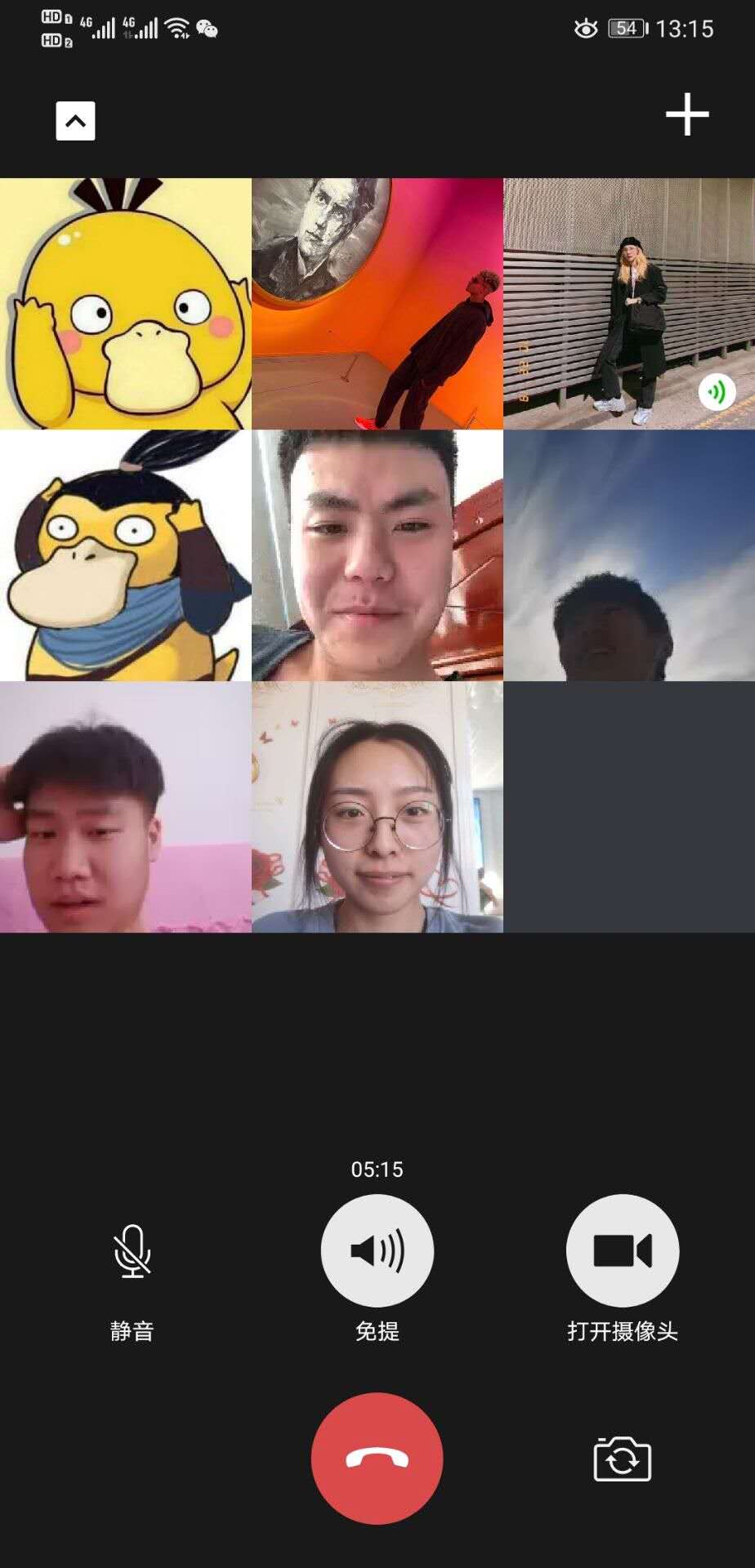Screen dimensions: 755x1568
Task: Enlarge the video of the woman with glasses
Action: pos(377,807)
